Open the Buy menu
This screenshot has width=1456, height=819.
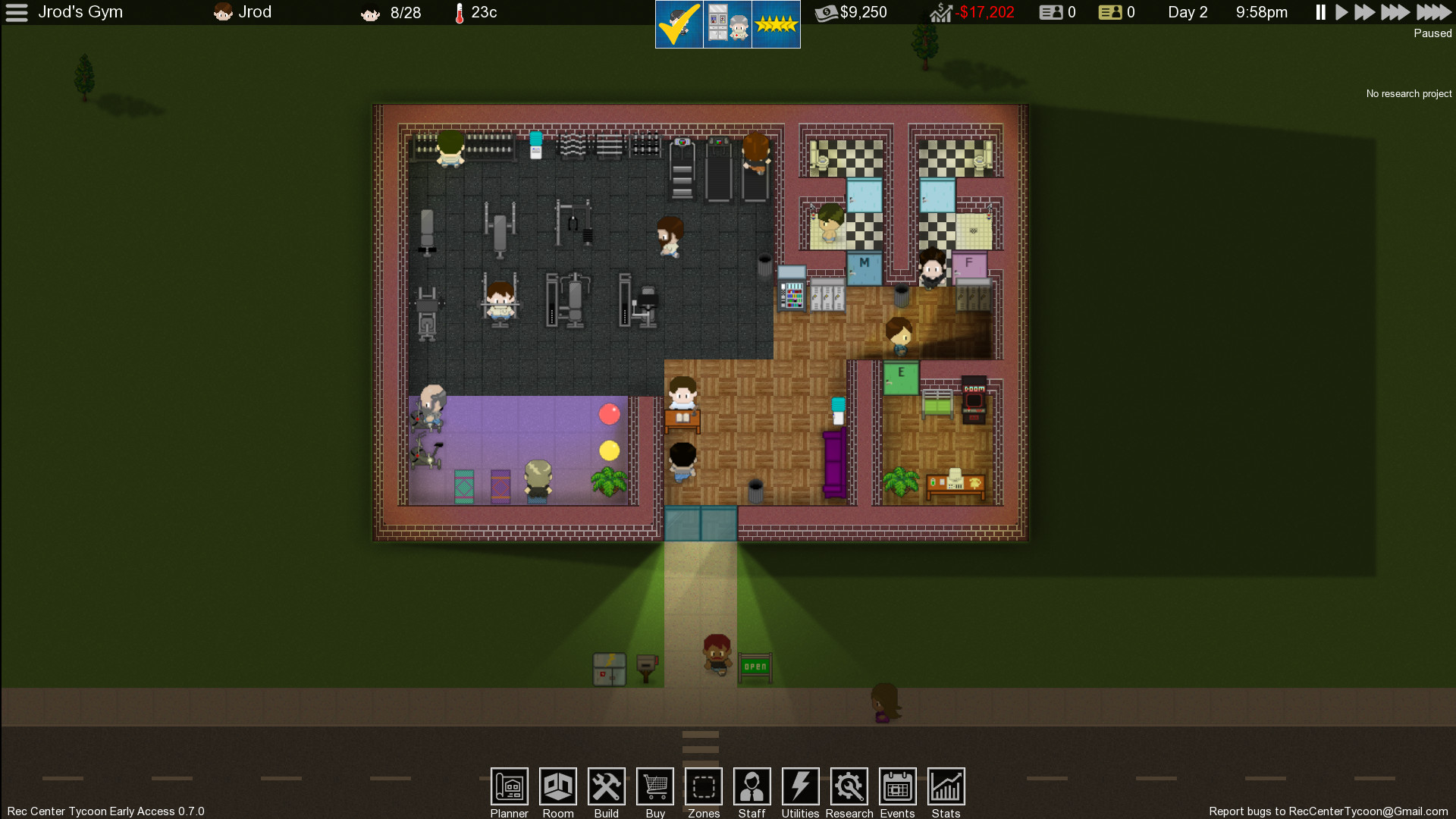click(x=655, y=786)
